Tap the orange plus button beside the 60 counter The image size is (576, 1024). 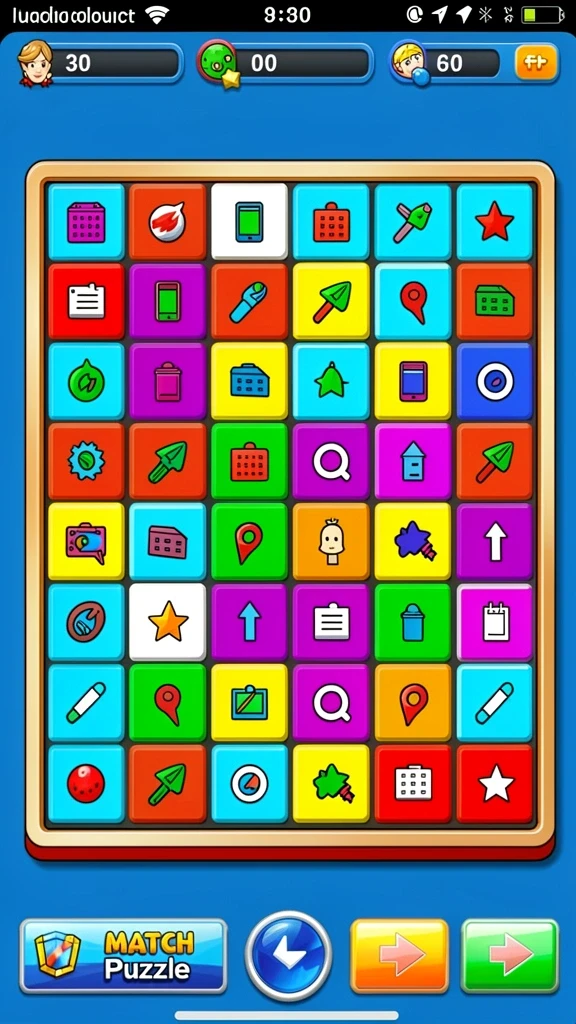click(536, 63)
